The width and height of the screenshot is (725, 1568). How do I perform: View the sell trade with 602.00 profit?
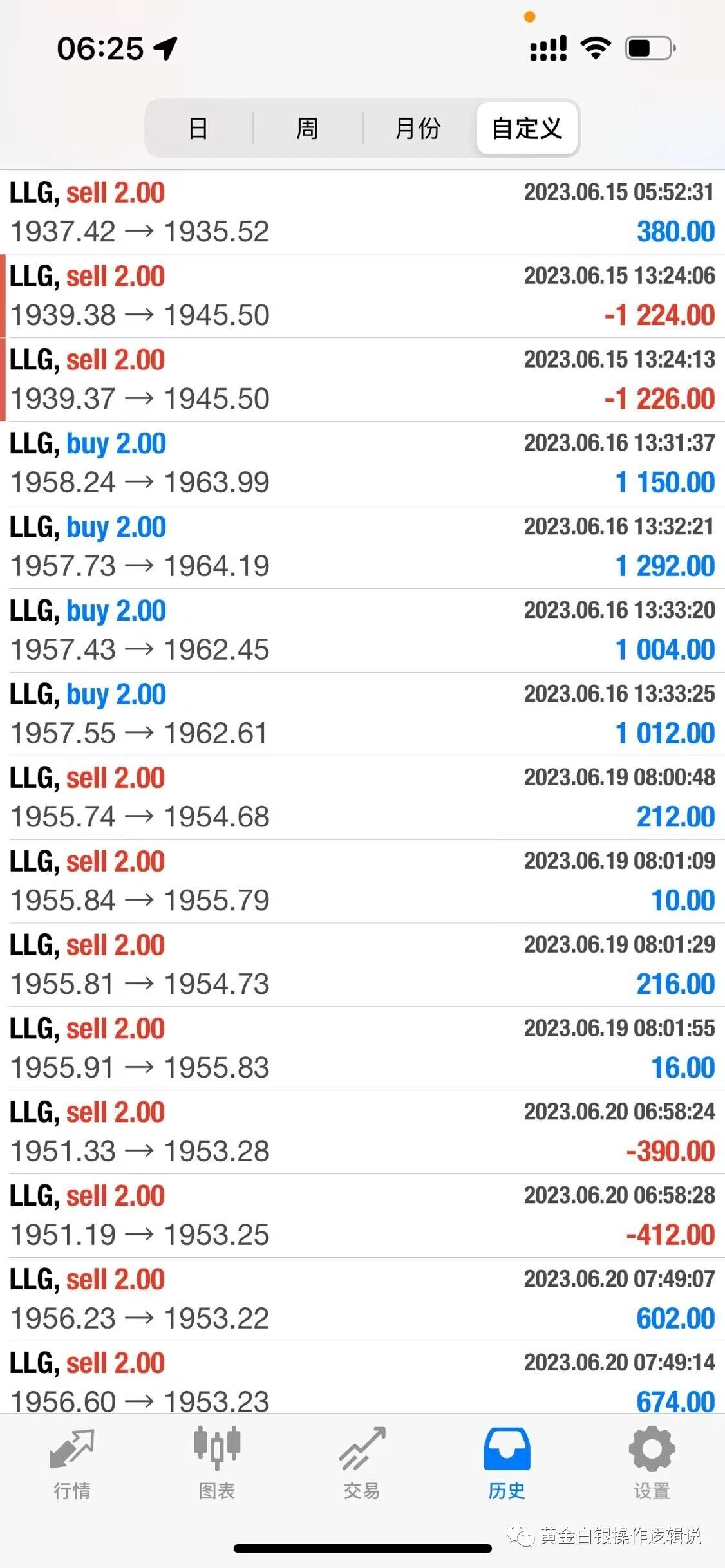pyautogui.click(x=362, y=1300)
